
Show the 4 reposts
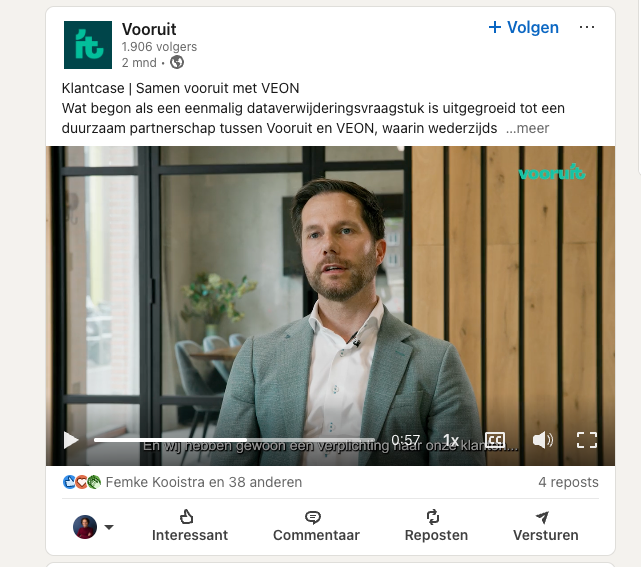pyautogui.click(x=568, y=482)
